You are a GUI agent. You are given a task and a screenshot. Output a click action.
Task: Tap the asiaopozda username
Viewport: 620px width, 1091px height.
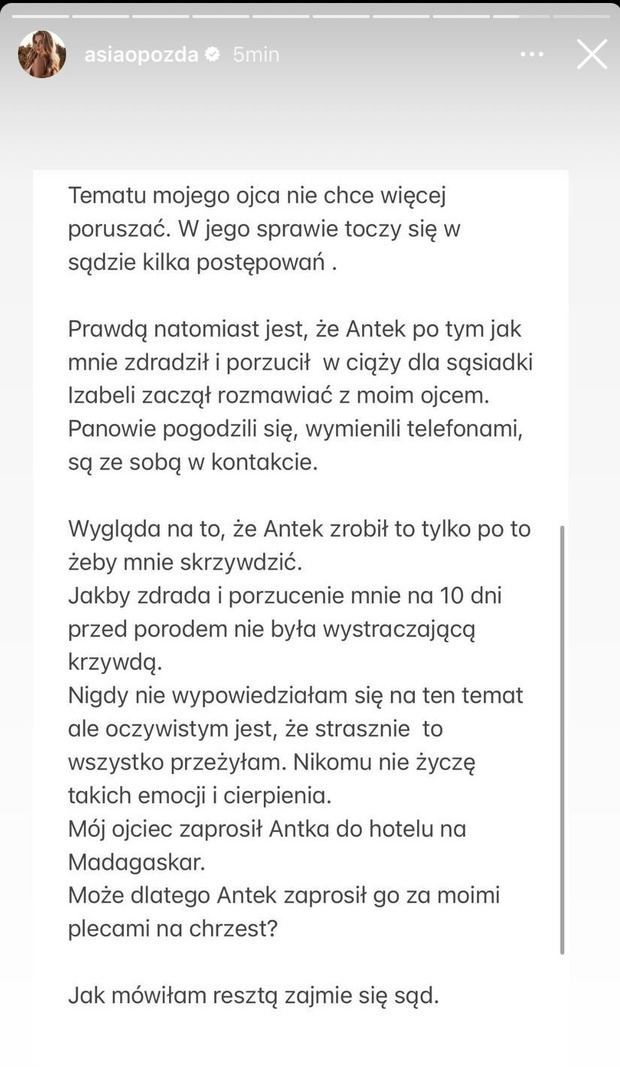pyautogui.click(x=141, y=54)
